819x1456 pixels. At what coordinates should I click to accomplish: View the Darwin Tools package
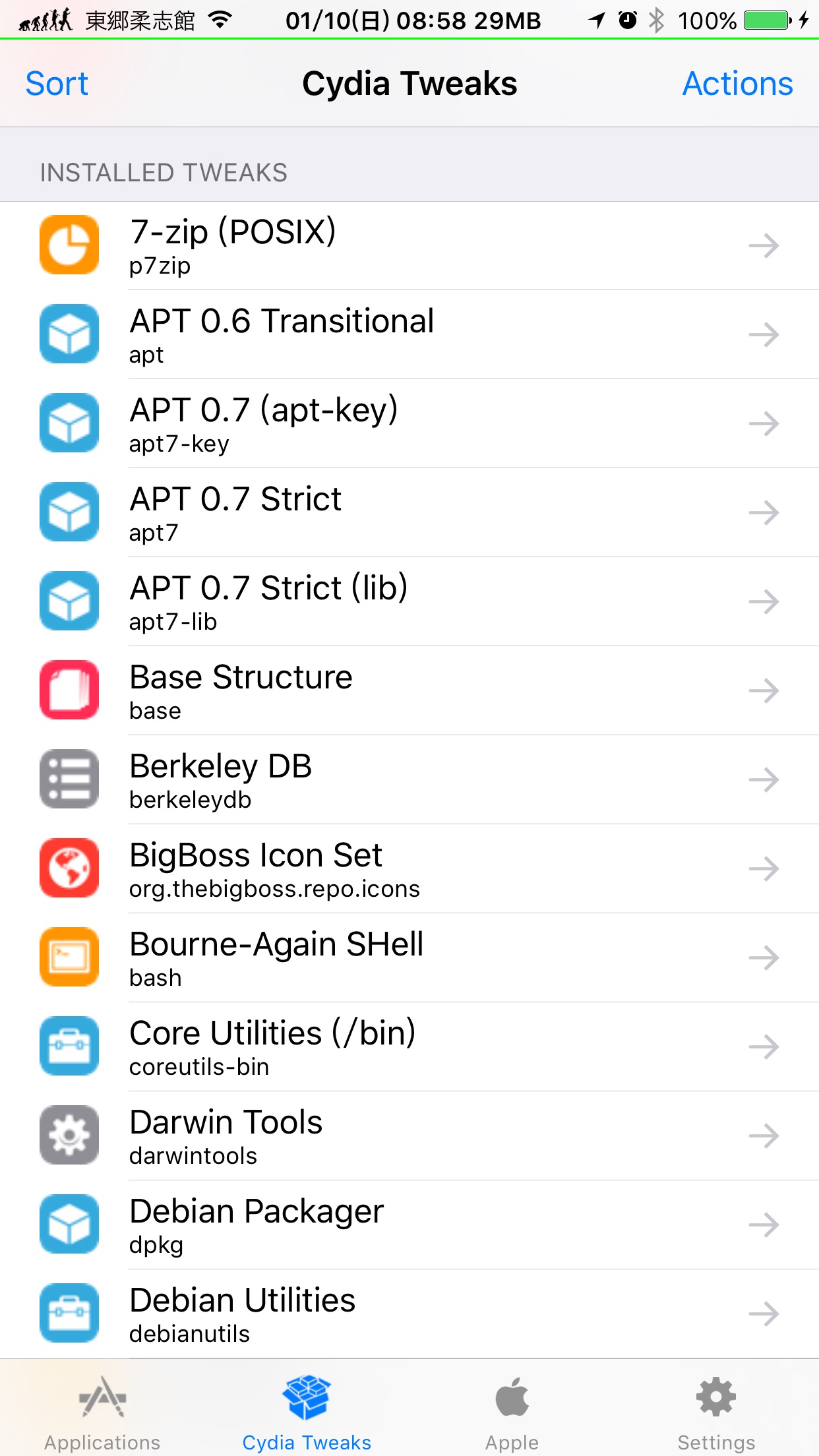(x=409, y=1136)
